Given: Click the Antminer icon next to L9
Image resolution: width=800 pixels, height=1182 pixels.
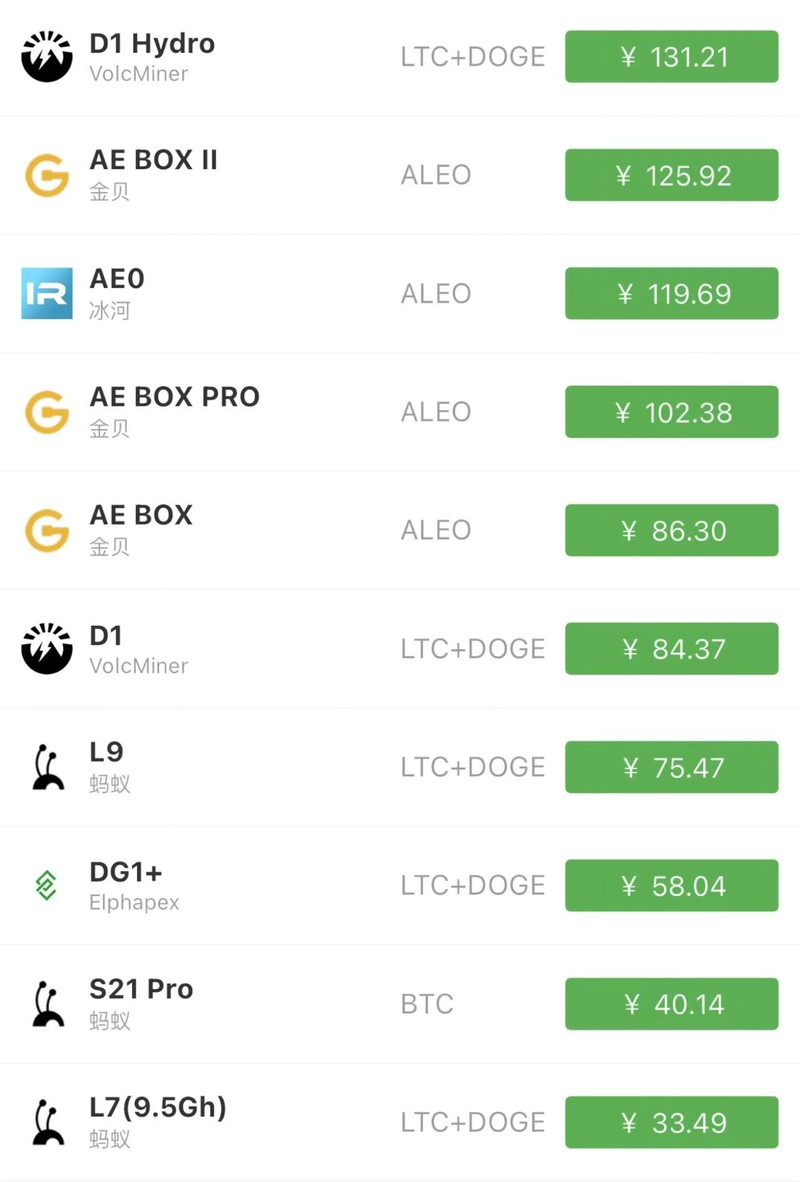Looking at the screenshot, I should coord(46,766).
